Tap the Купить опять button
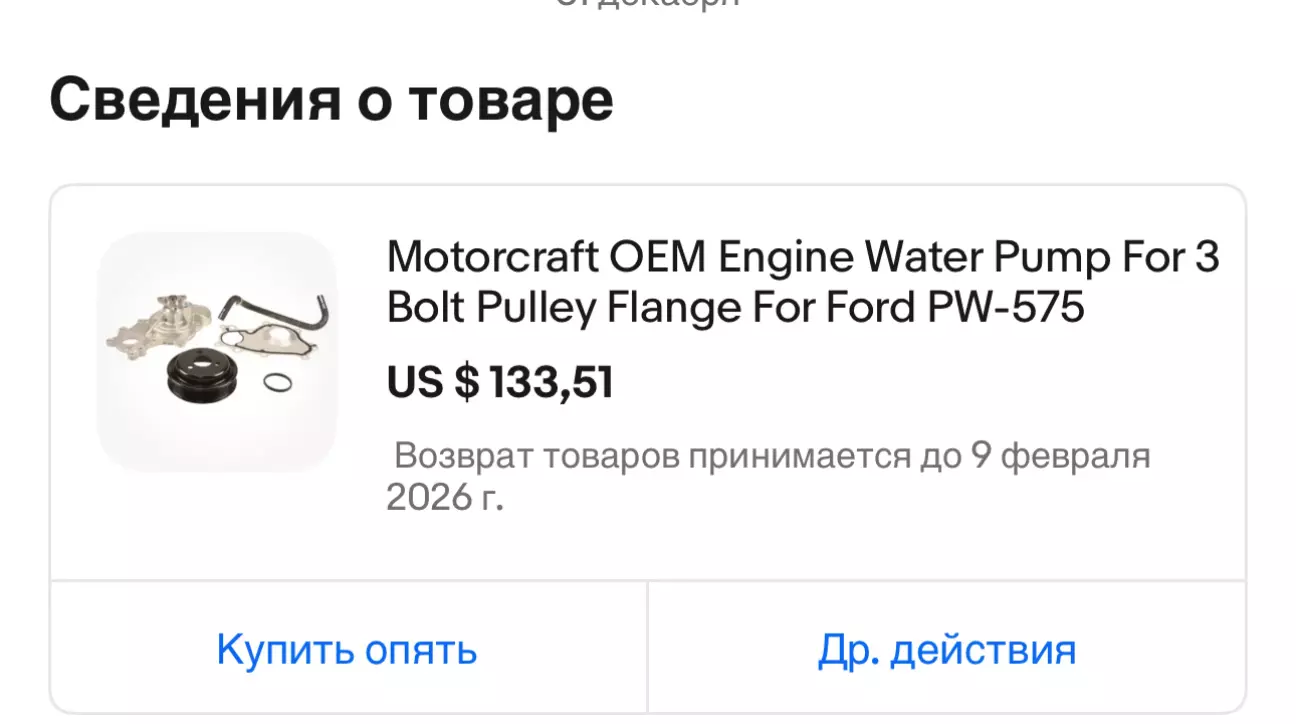Image resolution: width=1296 pixels, height=724 pixels. (347, 651)
